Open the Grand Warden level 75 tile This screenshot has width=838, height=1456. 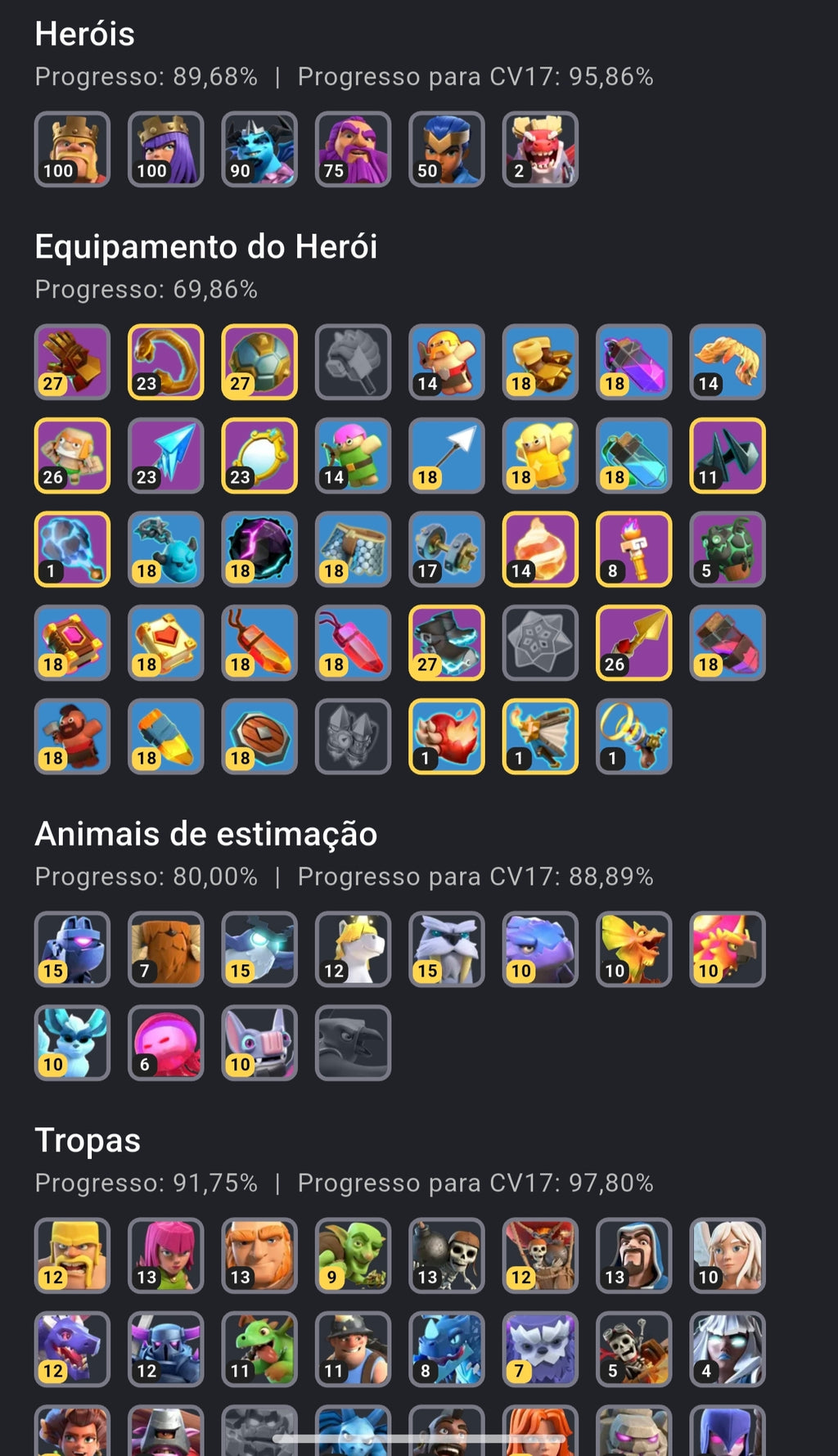(353, 149)
